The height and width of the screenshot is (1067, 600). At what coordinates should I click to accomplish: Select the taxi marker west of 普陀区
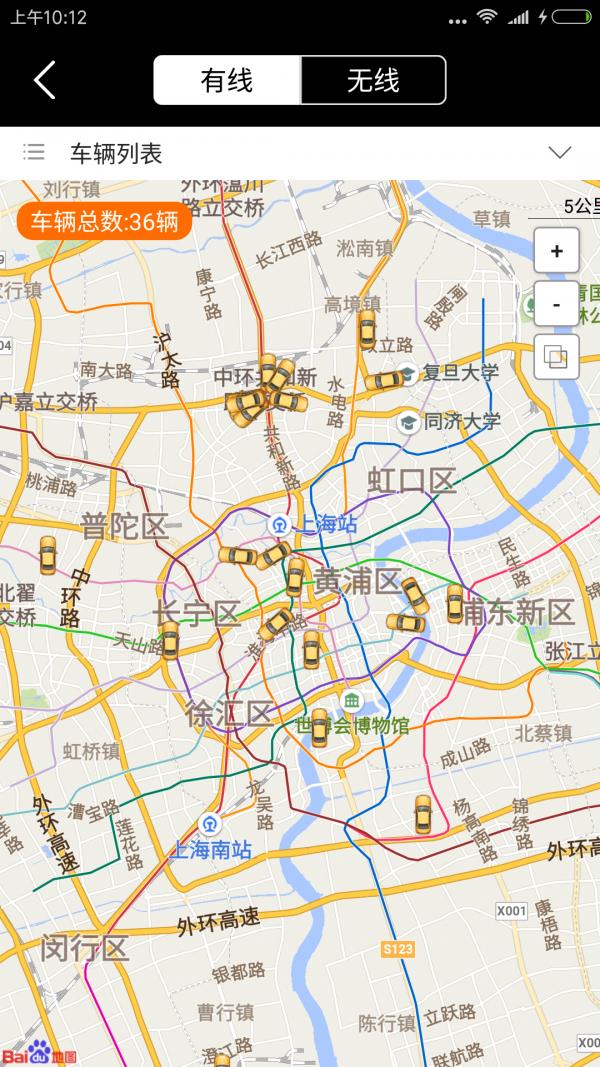coord(47,555)
